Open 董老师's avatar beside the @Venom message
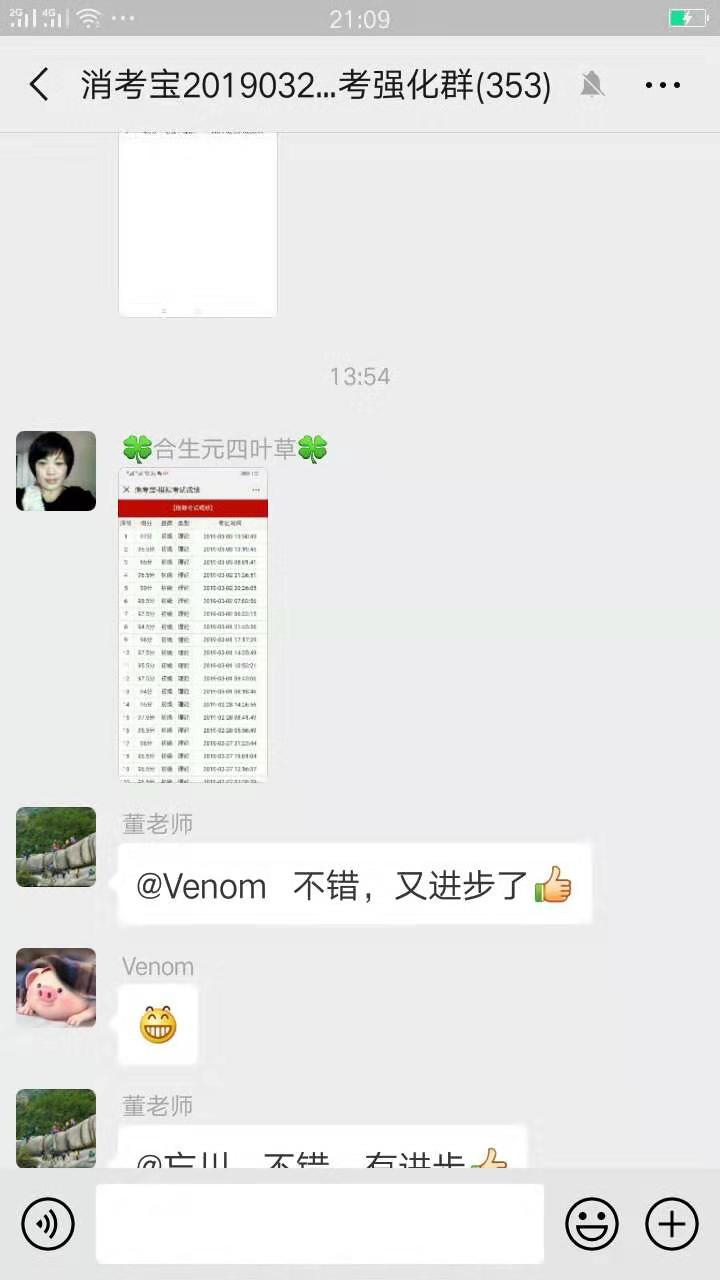 click(x=56, y=847)
